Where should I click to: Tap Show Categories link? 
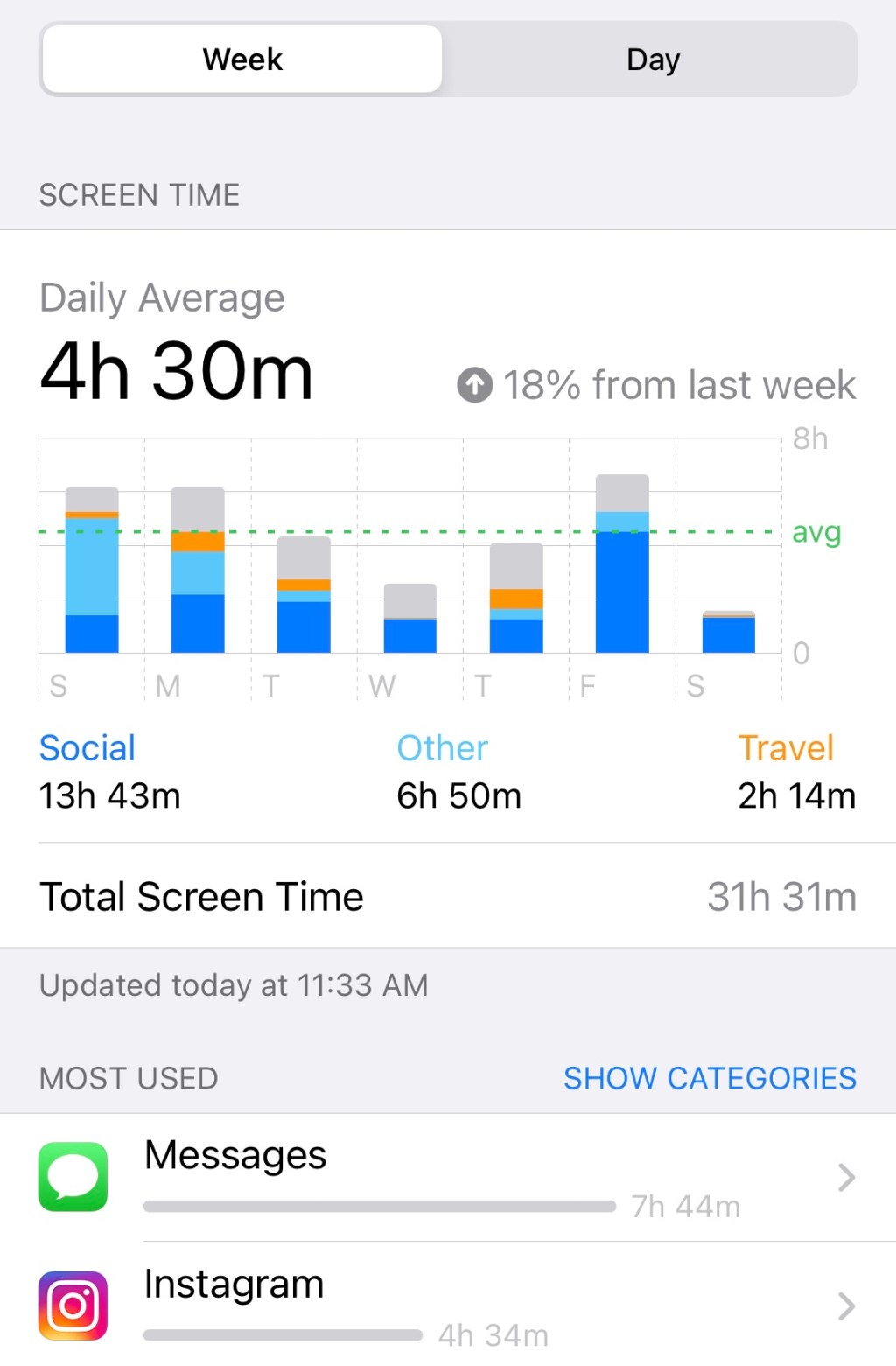click(709, 1078)
